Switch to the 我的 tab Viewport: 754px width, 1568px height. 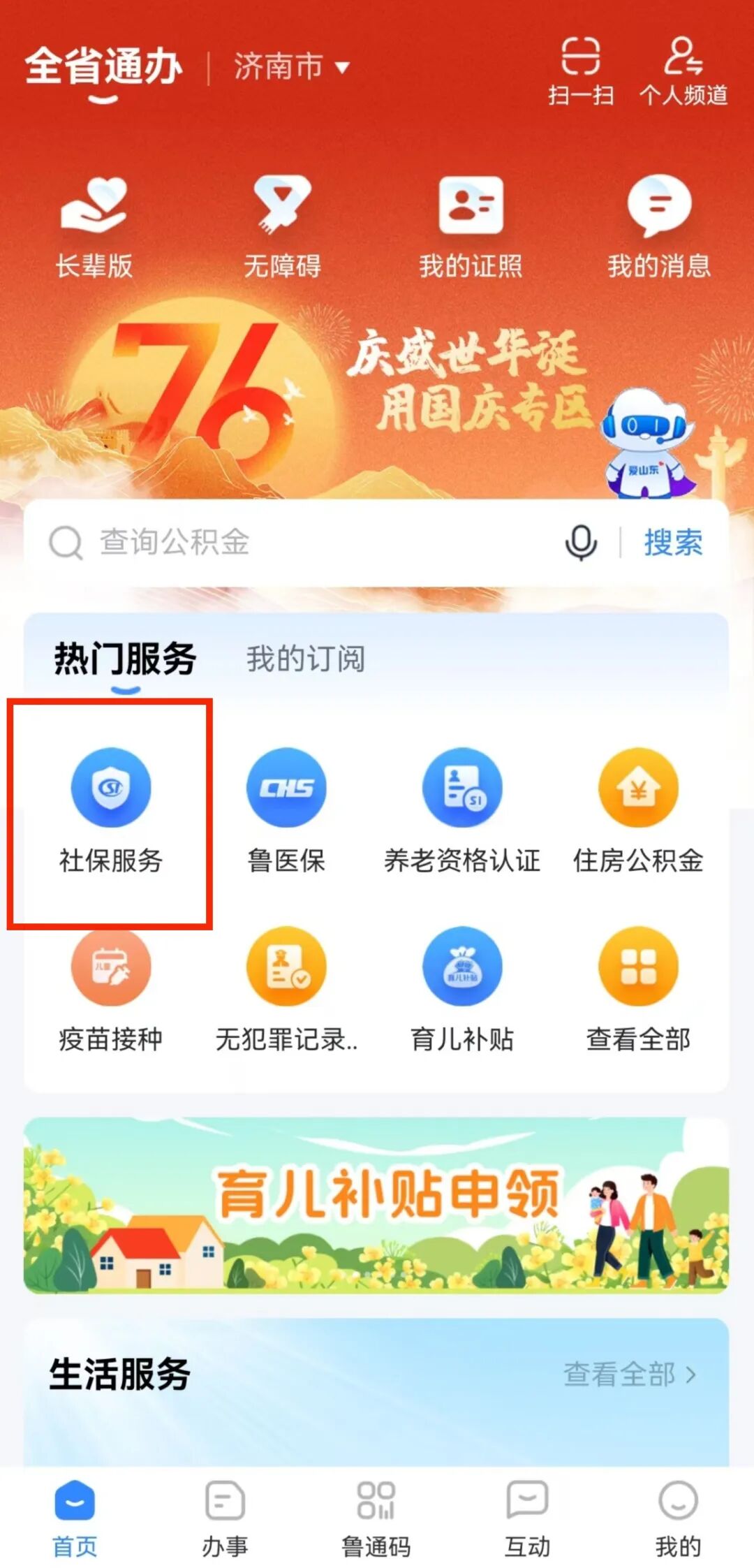tap(677, 1517)
